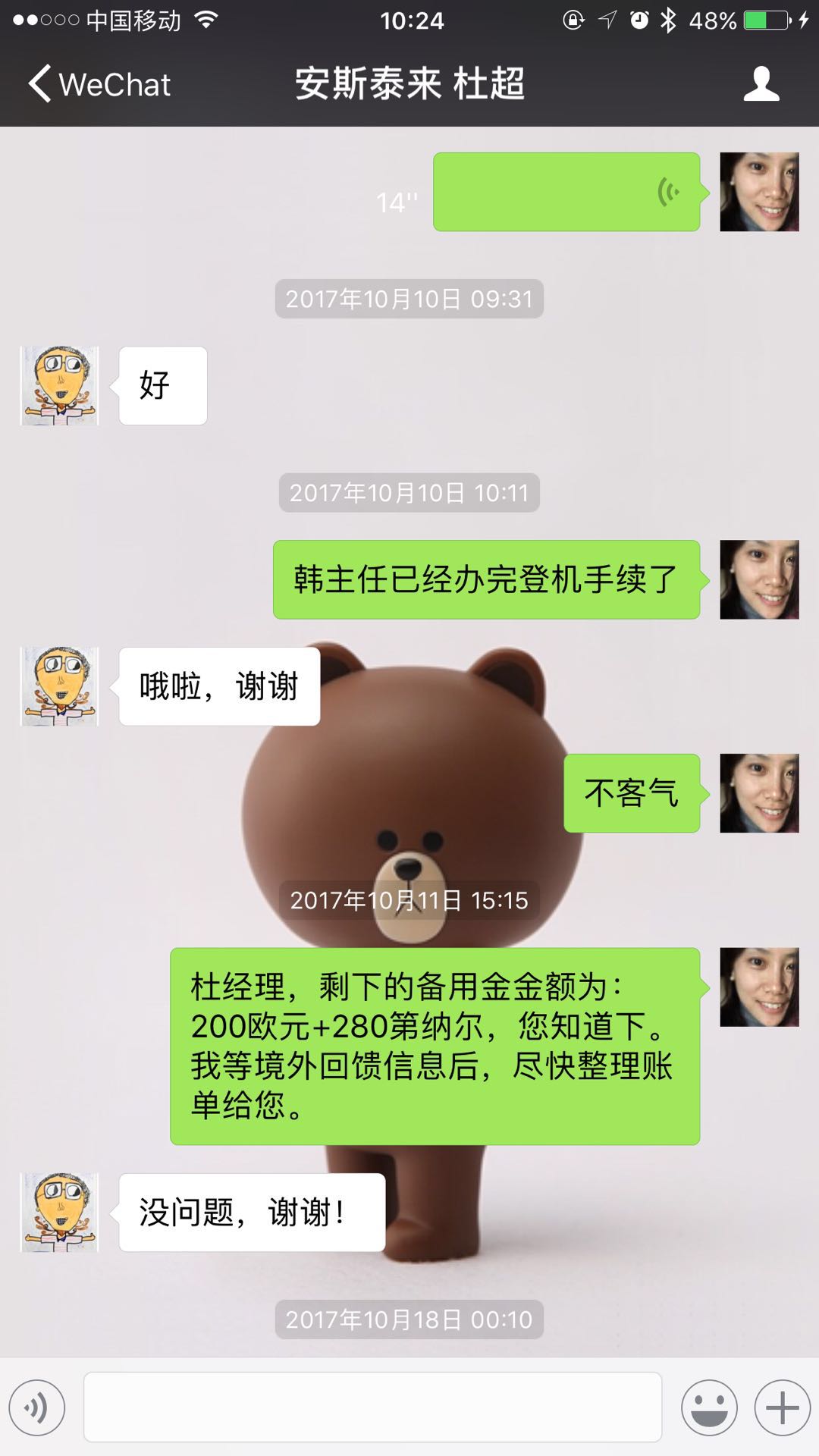View your own avatar beside 不客气
819x1456 pixels.
(759, 793)
